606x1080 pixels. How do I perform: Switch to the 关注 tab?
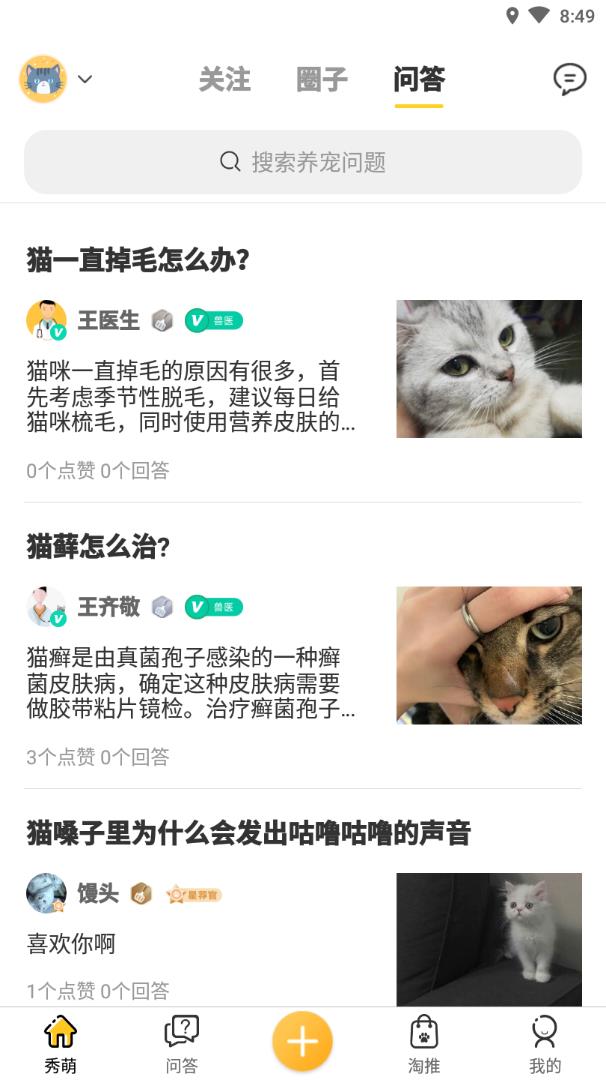(x=224, y=80)
